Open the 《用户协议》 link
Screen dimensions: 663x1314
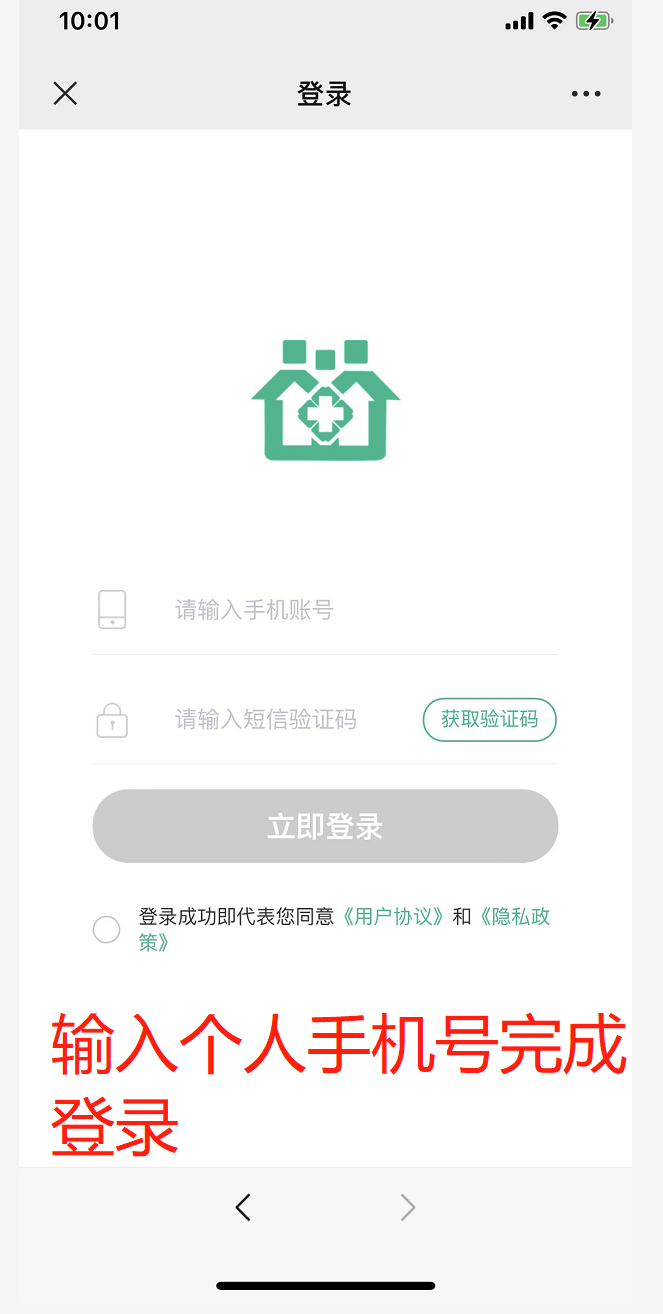393,917
